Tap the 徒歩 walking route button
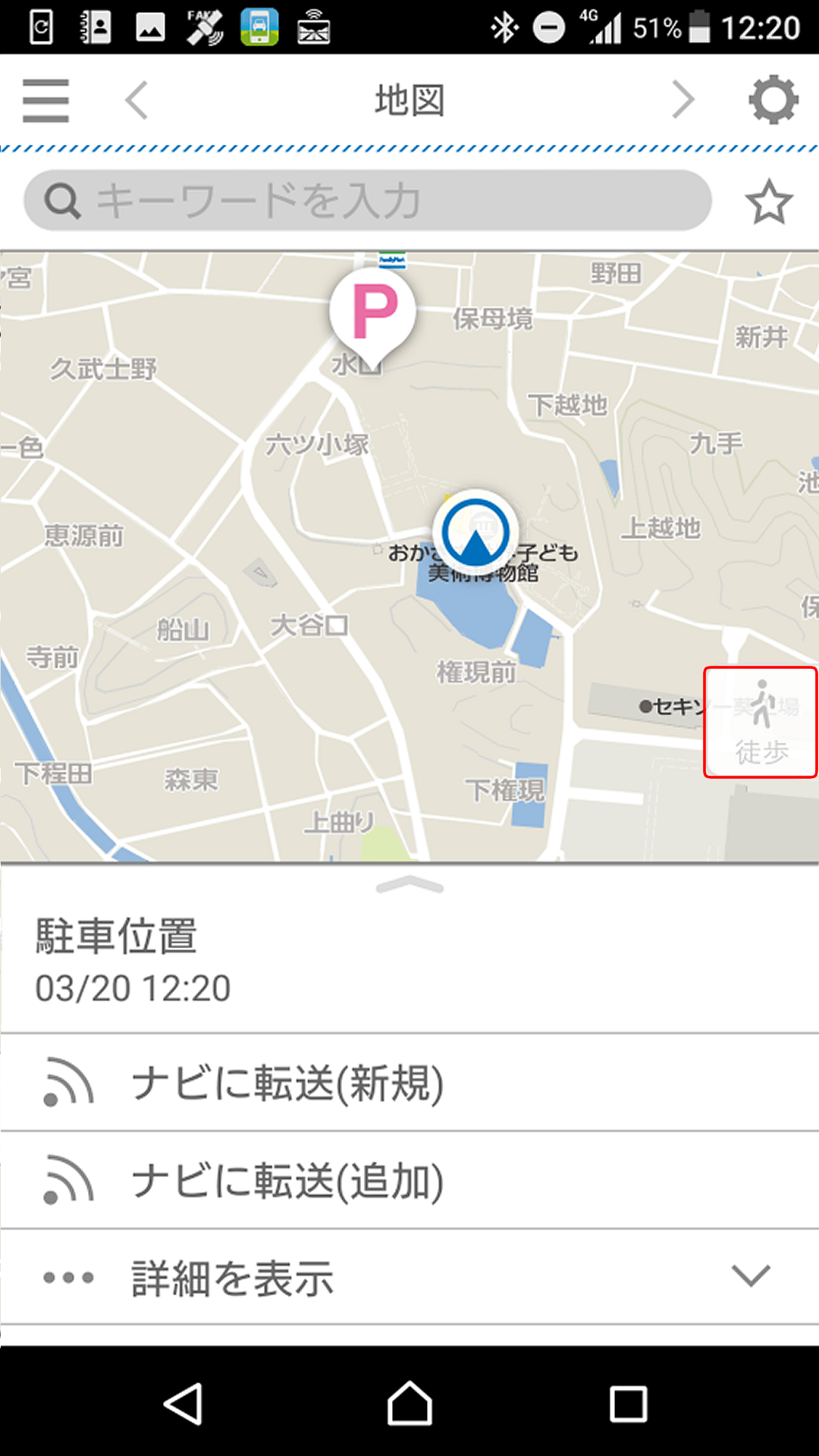819x1456 pixels. pos(761,722)
